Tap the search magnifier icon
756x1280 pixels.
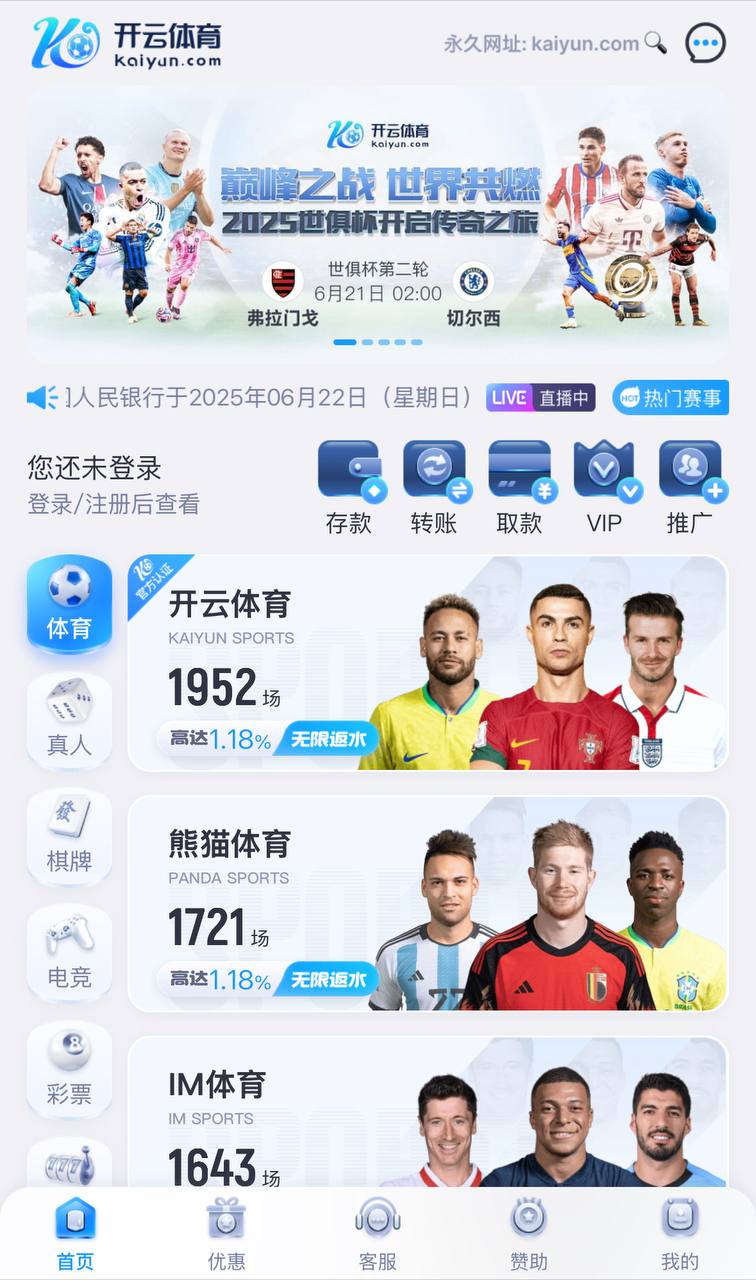point(655,43)
